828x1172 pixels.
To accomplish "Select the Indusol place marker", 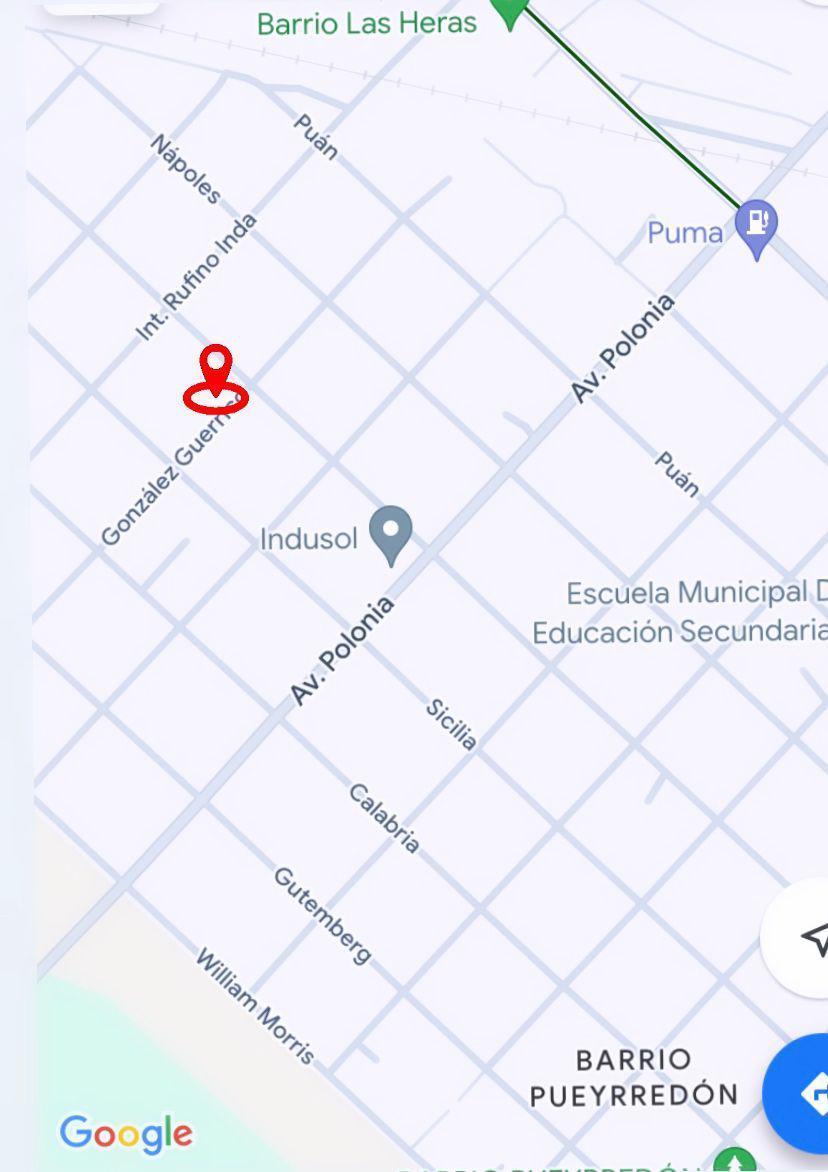I will (390, 530).
